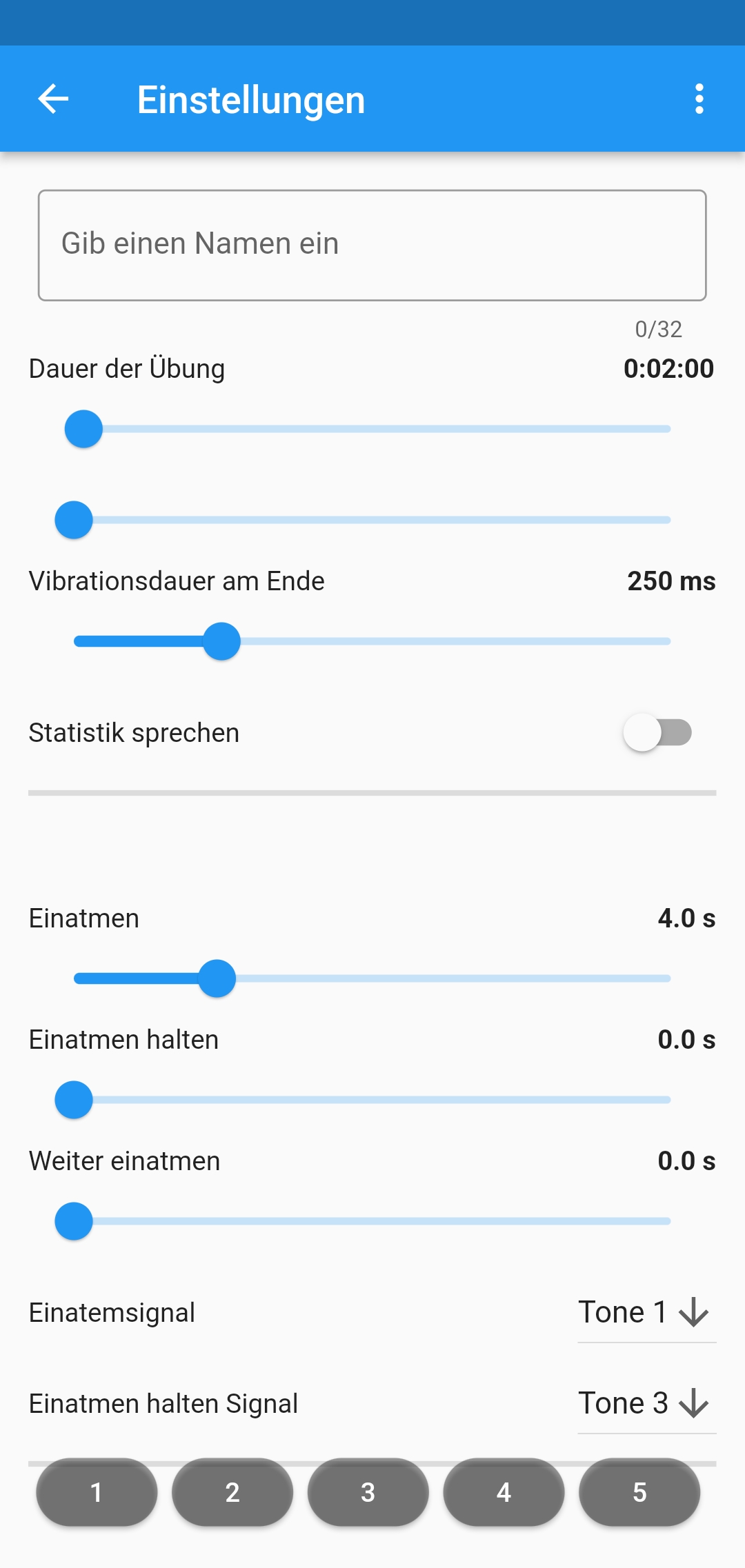Switch to preset button 4
The image size is (745, 1568).
click(x=504, y=1492)
